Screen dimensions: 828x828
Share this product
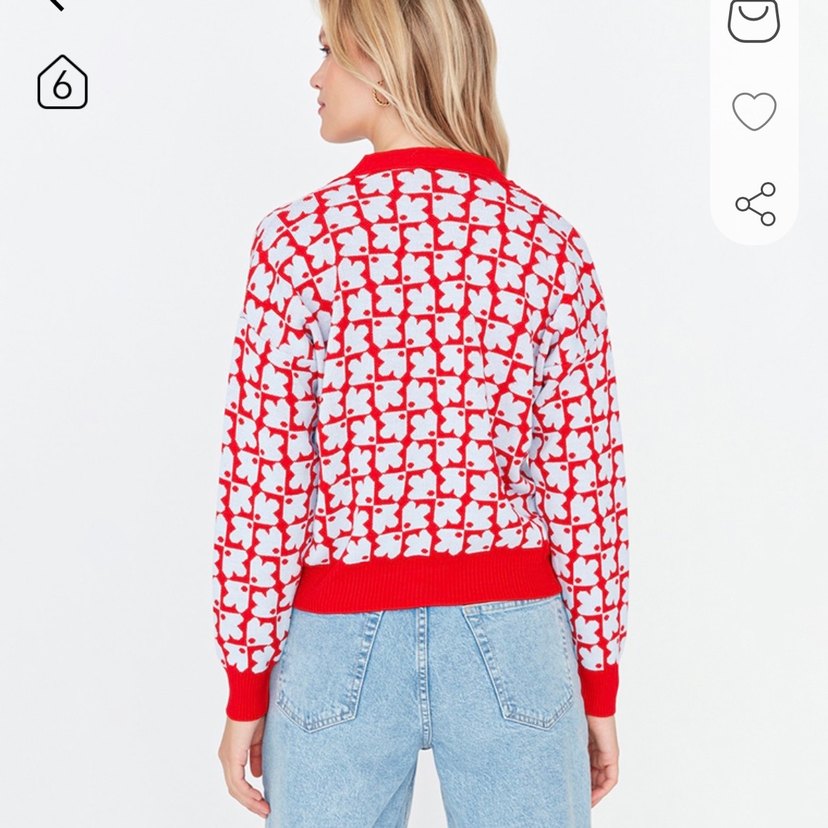pyautogui.click(x=755, y=204)
